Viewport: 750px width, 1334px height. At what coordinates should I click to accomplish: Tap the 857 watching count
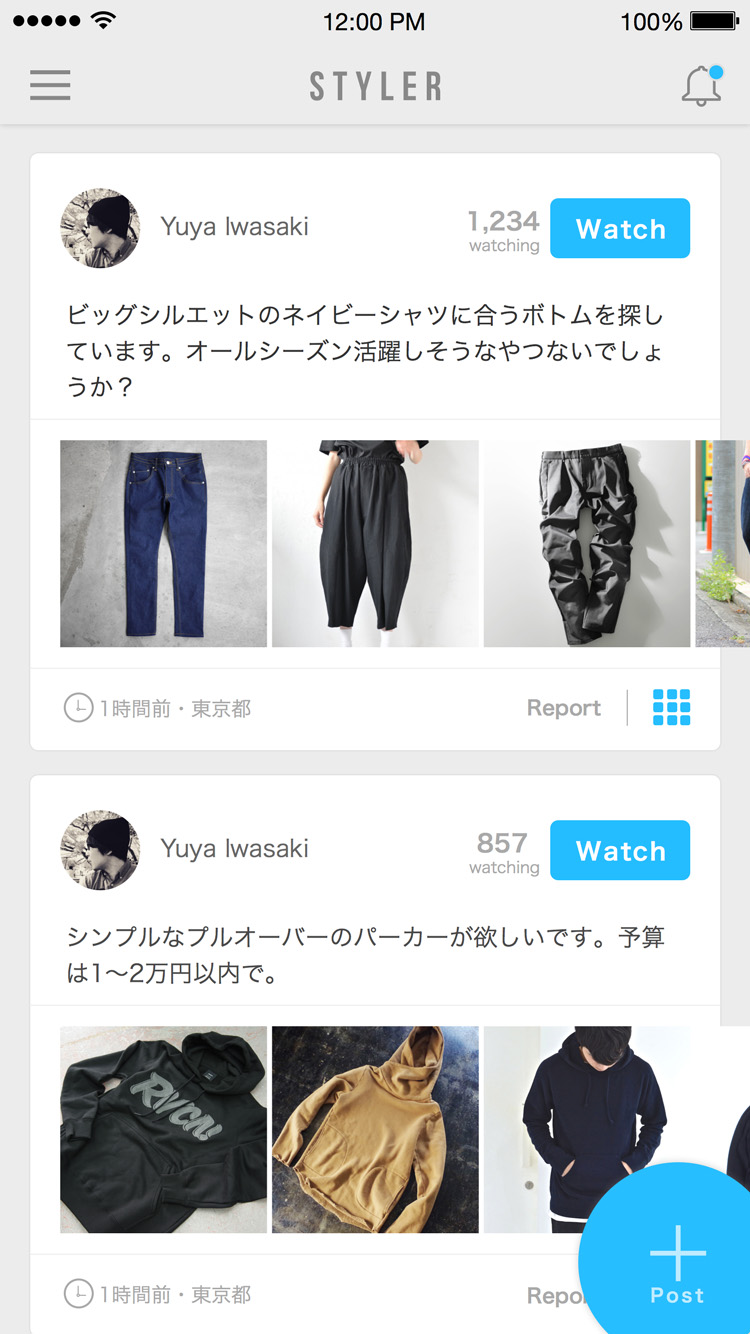pyautogui.click(x=502, y=850)
